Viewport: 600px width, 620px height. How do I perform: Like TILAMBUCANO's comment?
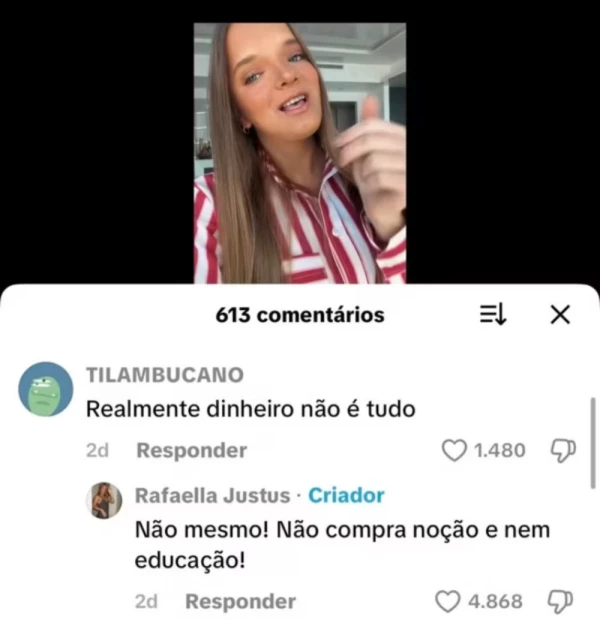tap(455, 451)
